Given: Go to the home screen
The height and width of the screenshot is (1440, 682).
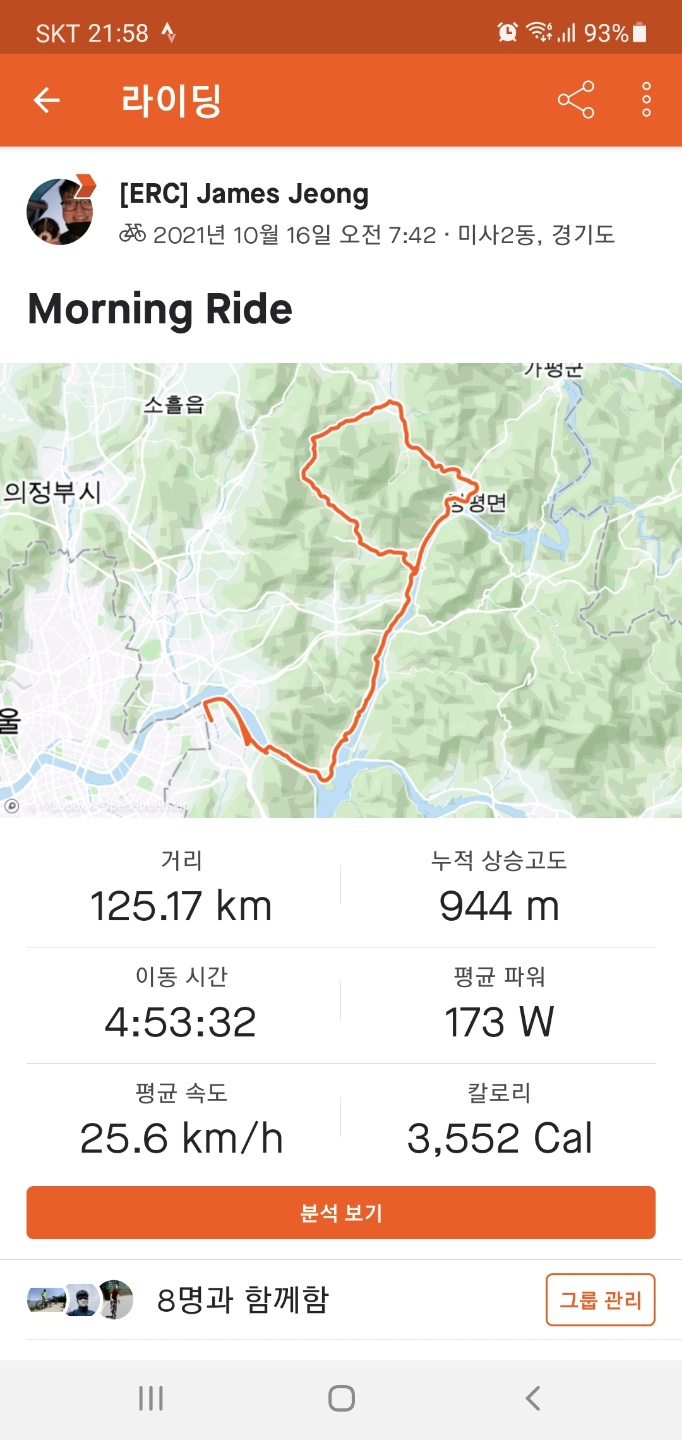Looking at the screenshot, I should [x=341, y=1398].
